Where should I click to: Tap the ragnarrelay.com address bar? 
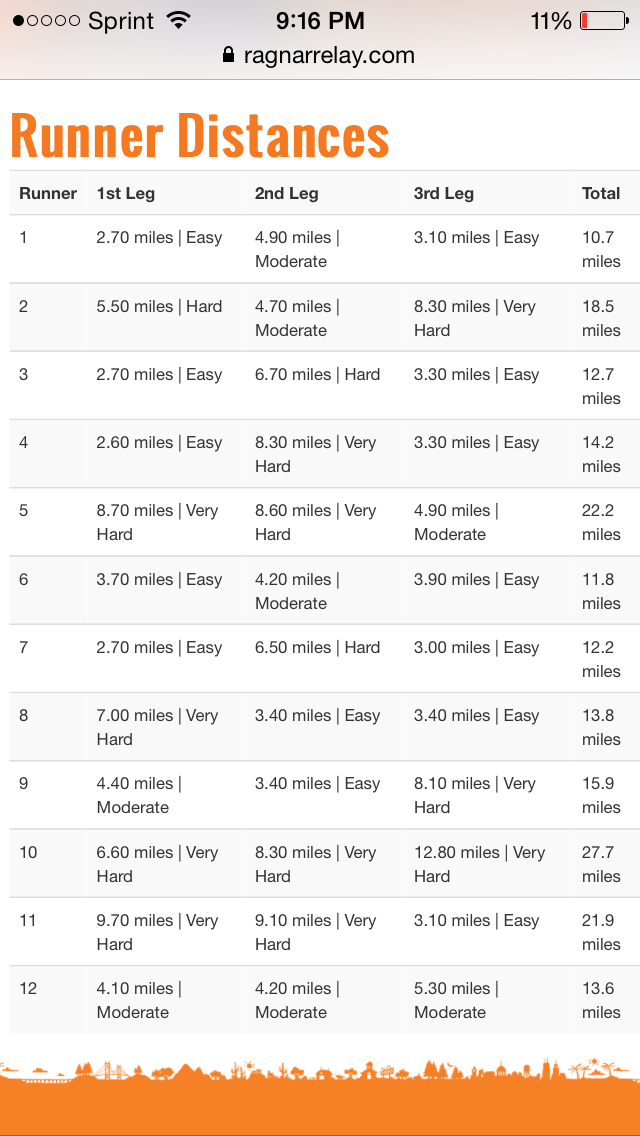click(x=320, y=55)
